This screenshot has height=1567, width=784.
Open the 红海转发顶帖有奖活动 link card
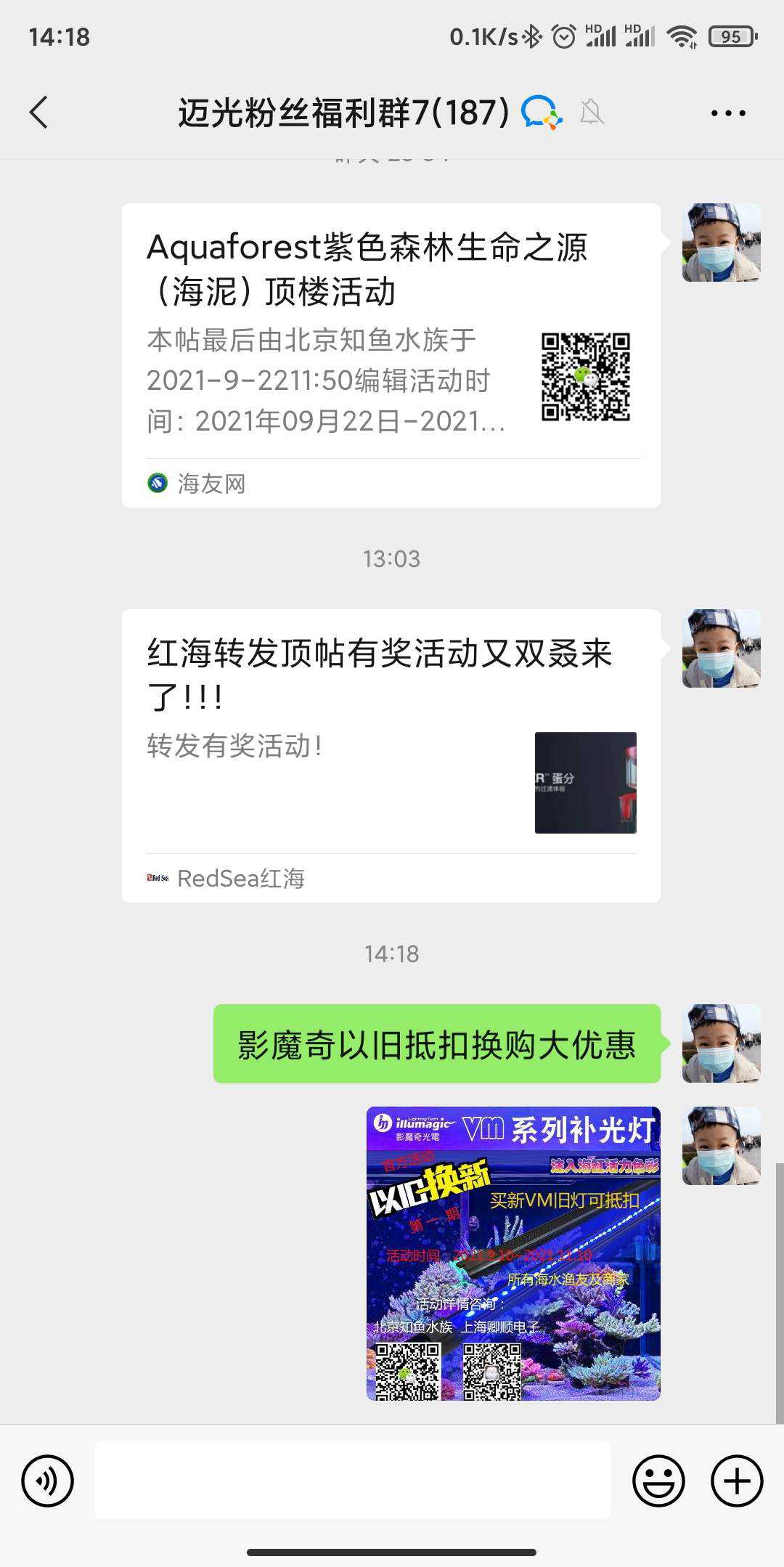(391, 755)
